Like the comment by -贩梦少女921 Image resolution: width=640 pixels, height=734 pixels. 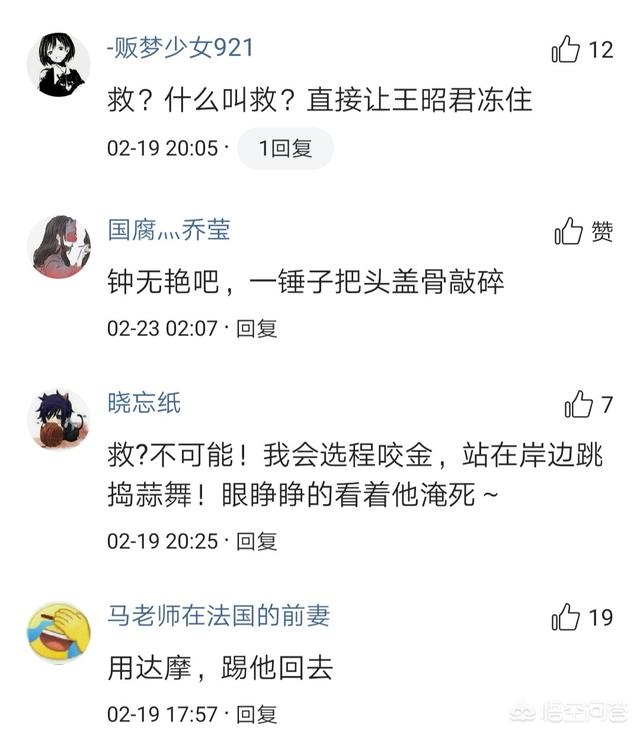coord(567,49)
